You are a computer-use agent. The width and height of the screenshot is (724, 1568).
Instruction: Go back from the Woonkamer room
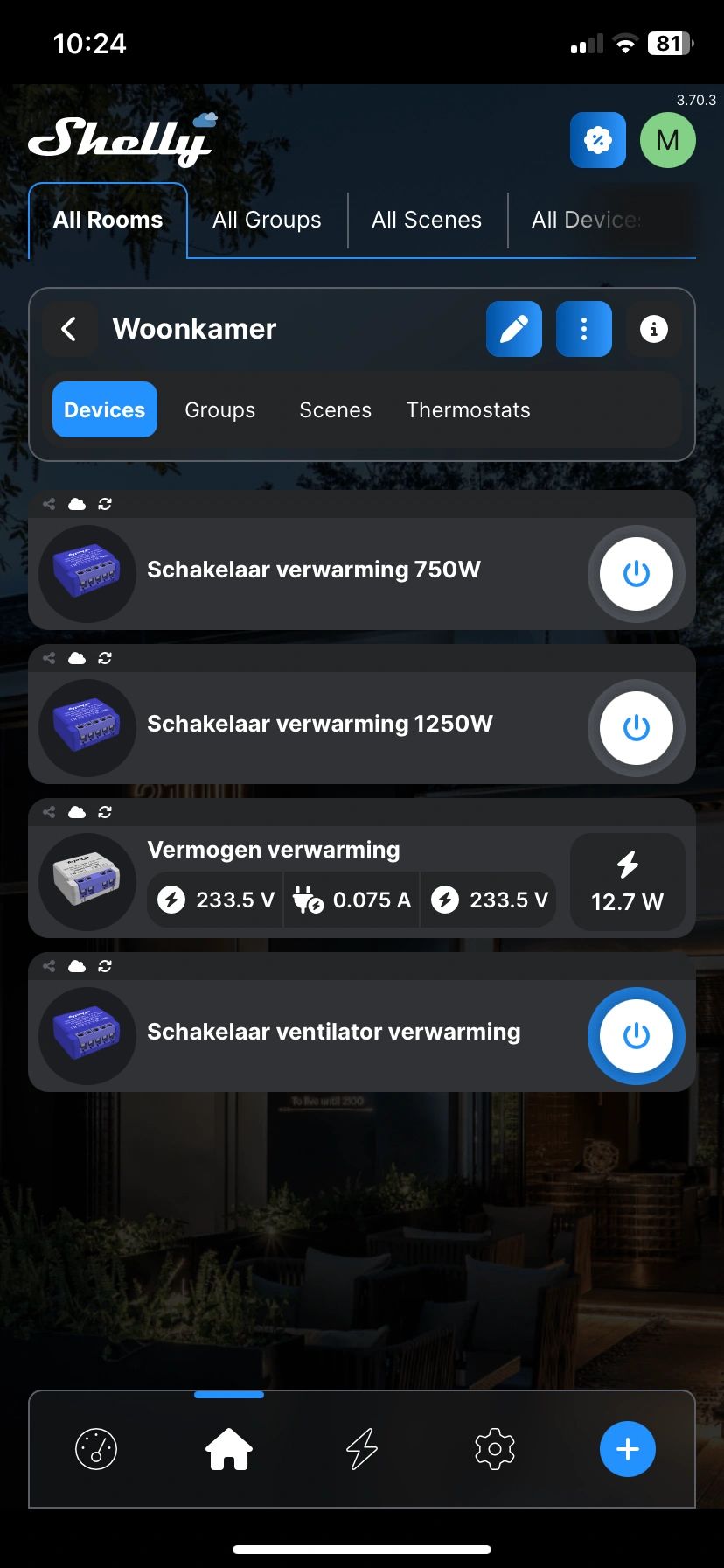pos(68,329)
